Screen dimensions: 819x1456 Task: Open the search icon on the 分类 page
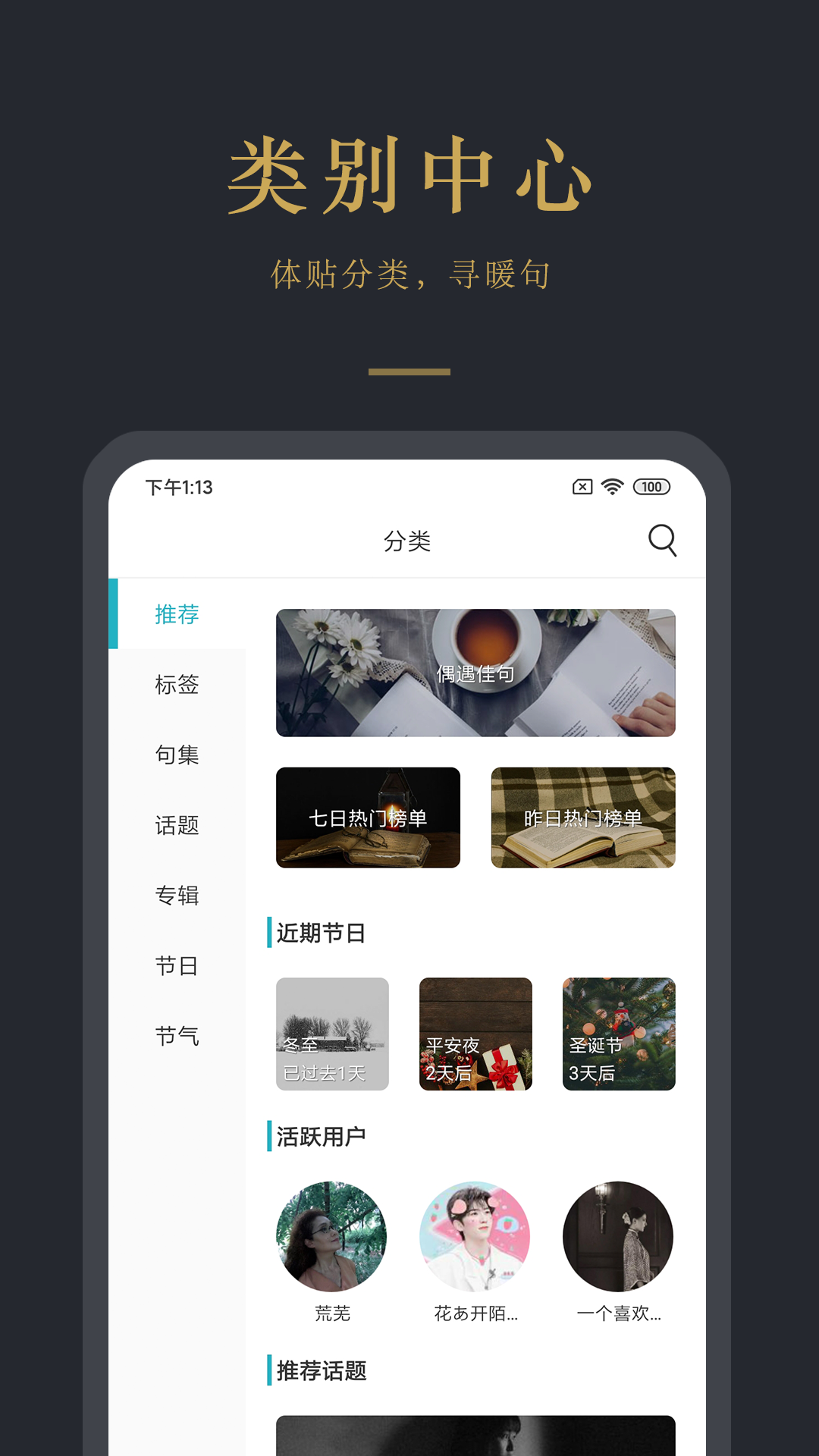click(x=662, y=541)
